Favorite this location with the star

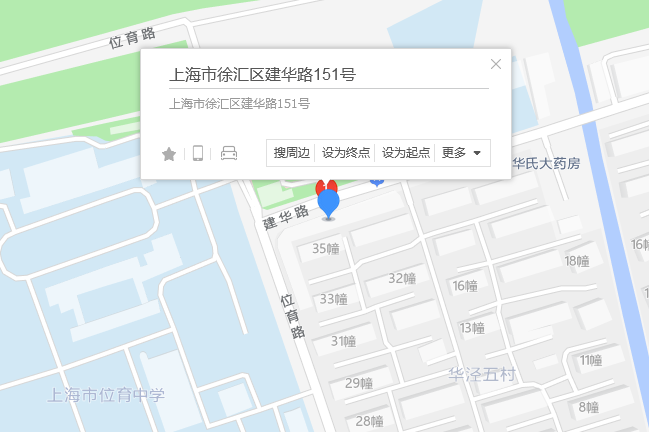click(169, 153)
